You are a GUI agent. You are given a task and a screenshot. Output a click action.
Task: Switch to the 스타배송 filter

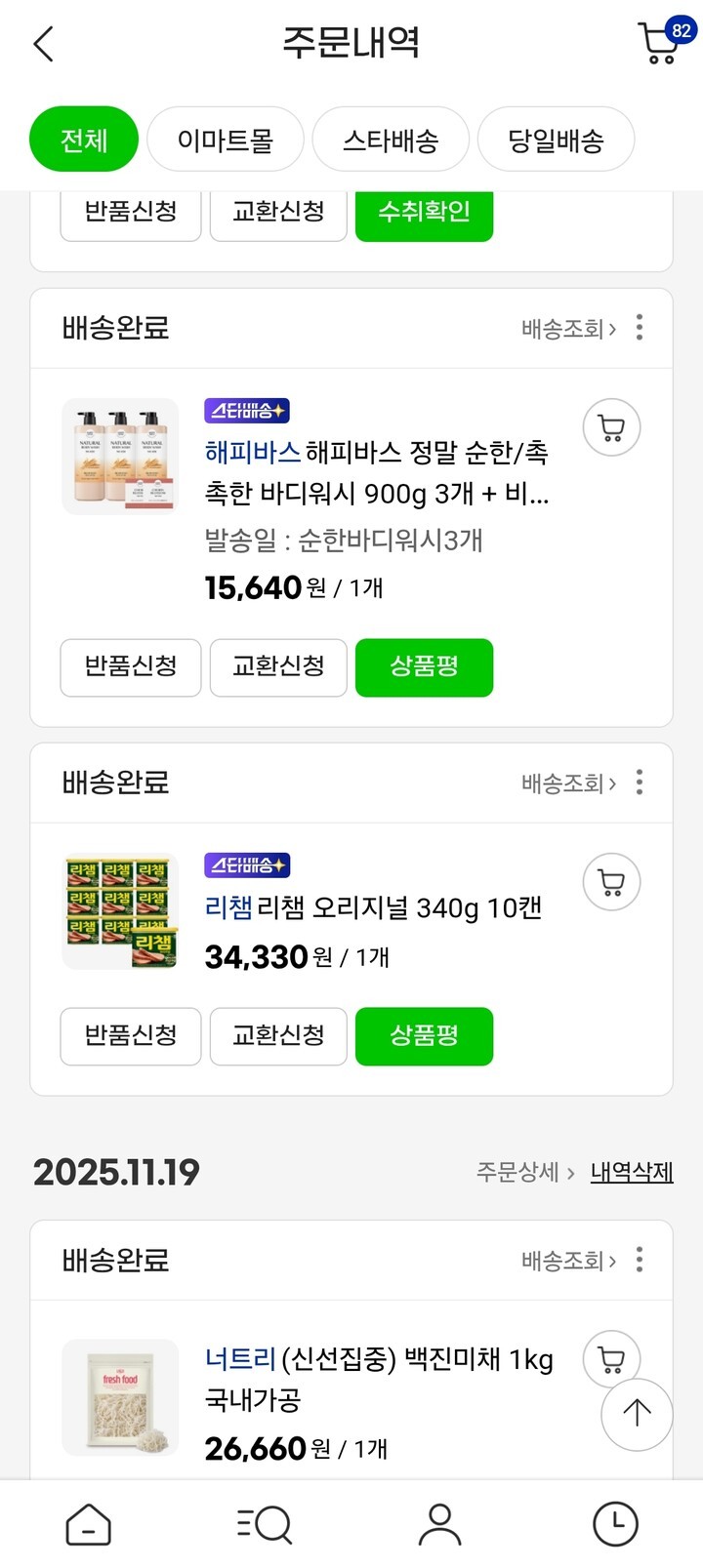[x=391, y=140]
